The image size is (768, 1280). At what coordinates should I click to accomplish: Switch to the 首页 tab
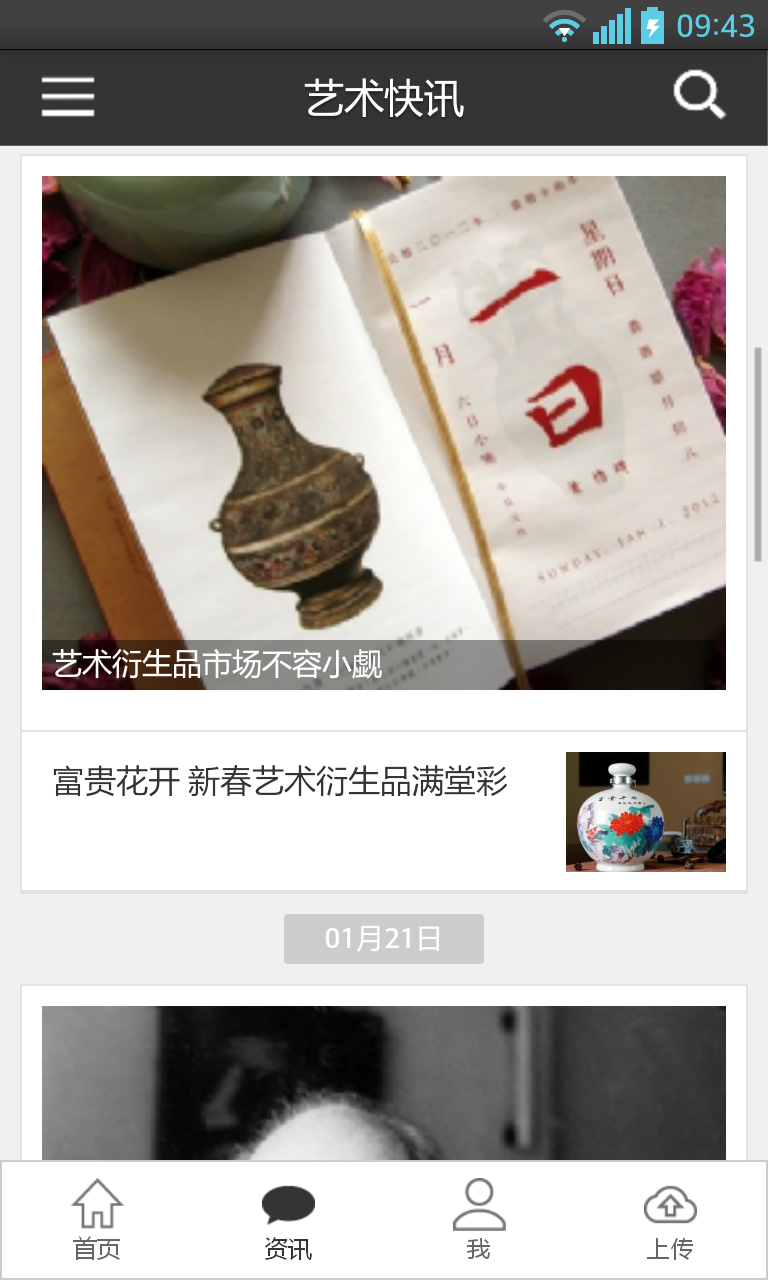click(x=97, y=1220)
